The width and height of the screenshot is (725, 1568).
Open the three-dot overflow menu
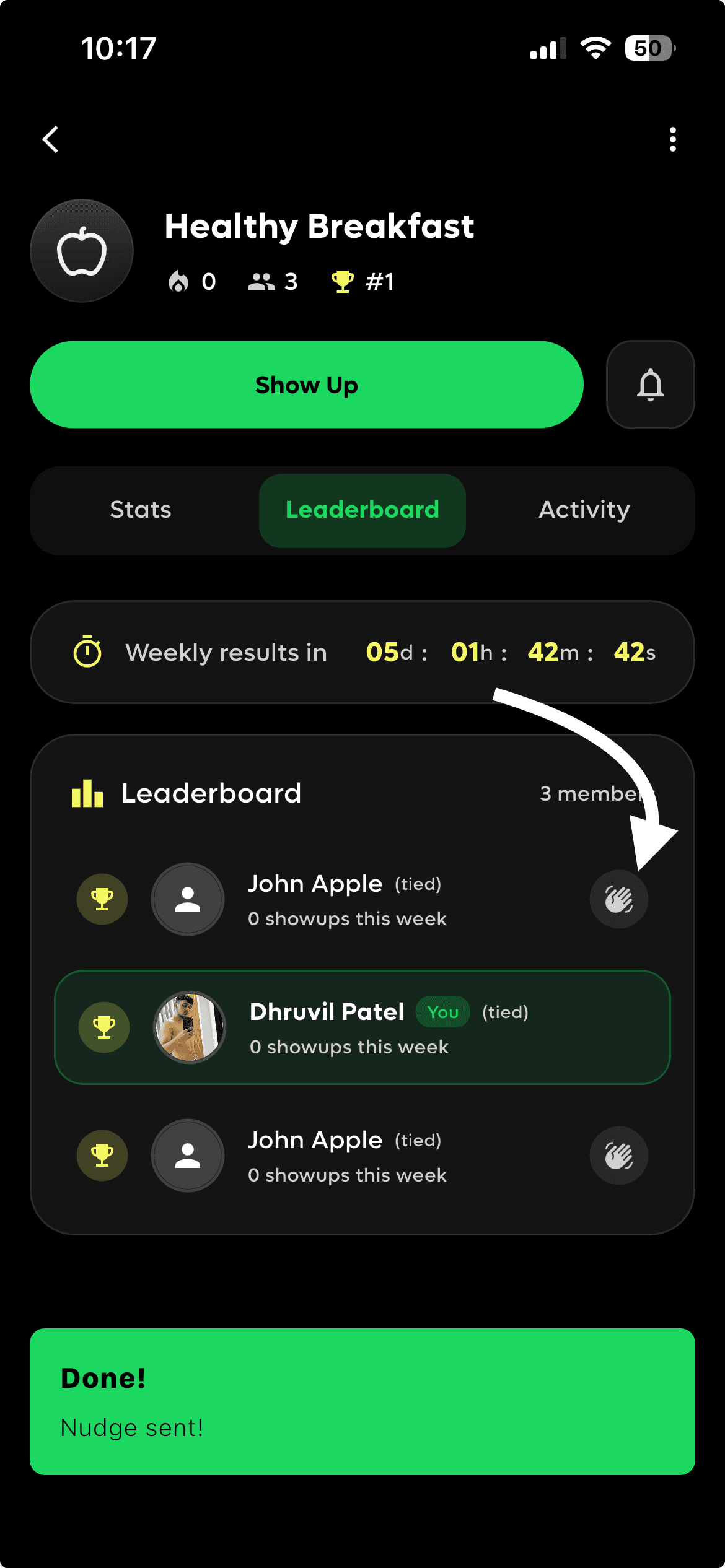coord(672,139)
